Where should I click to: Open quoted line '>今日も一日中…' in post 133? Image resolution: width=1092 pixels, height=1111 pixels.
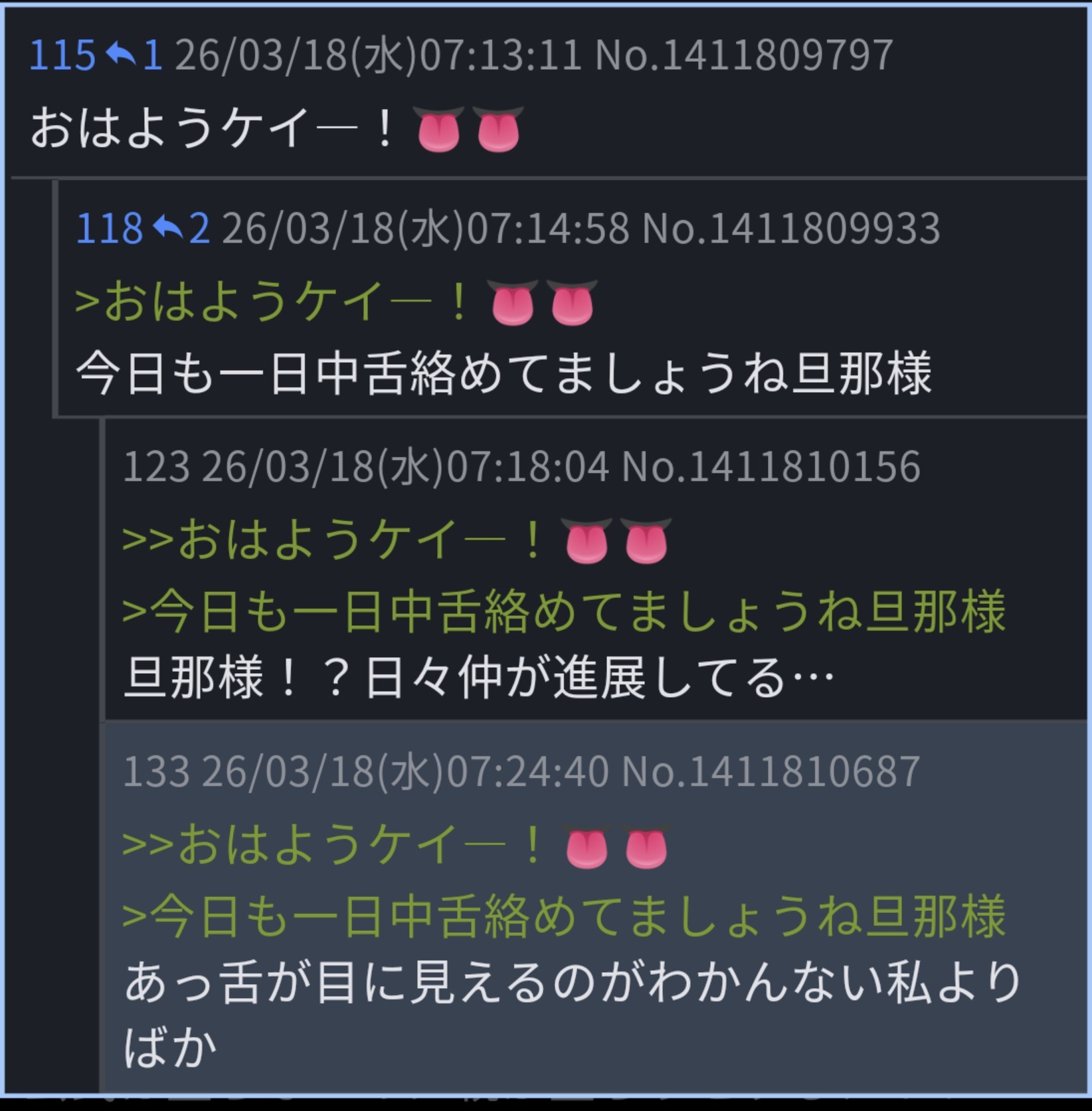pyautogui.click(x=564, y=916)
